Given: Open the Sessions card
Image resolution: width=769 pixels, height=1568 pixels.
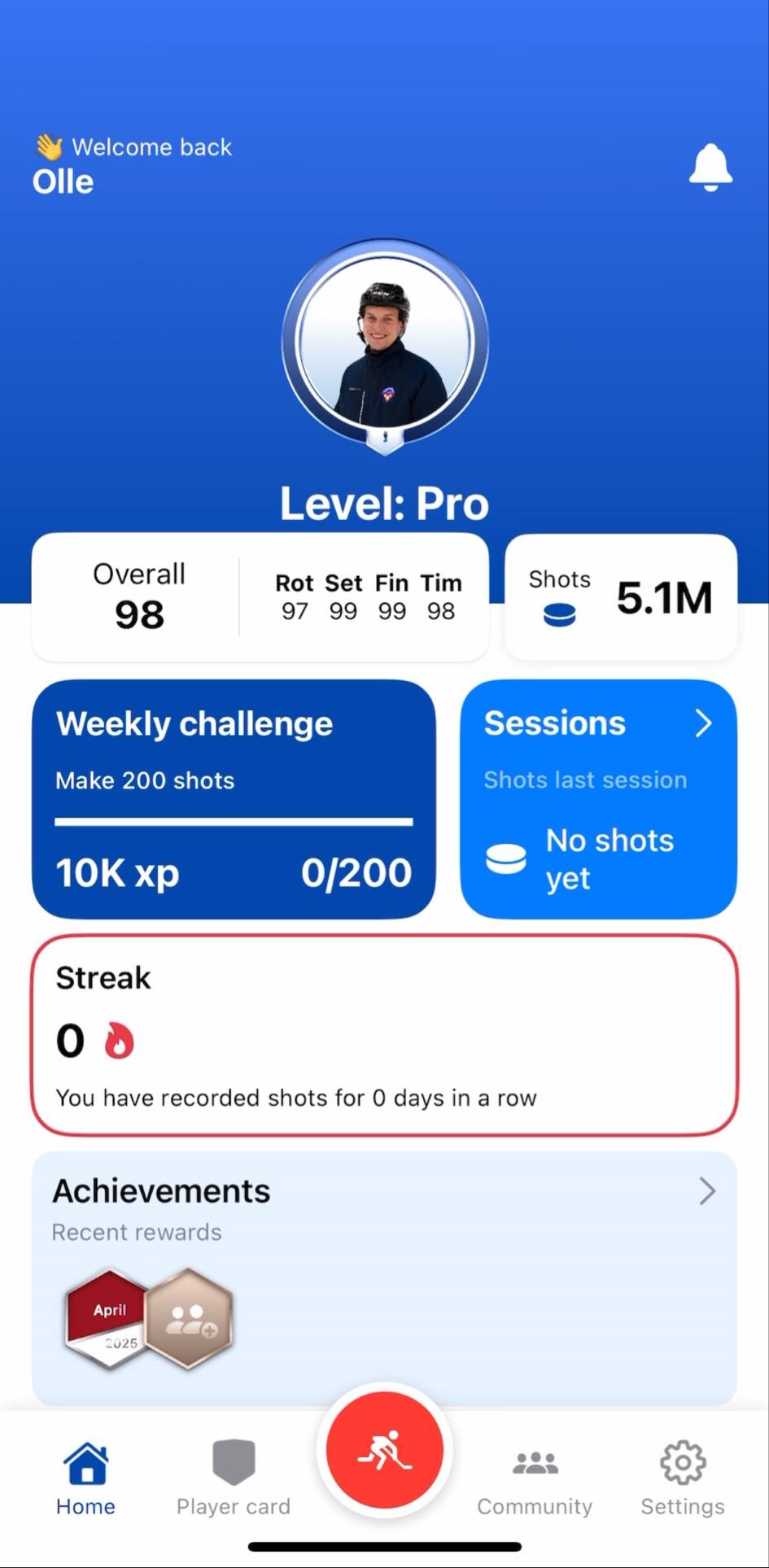Looking at the screenshot, I should [598, 799].
